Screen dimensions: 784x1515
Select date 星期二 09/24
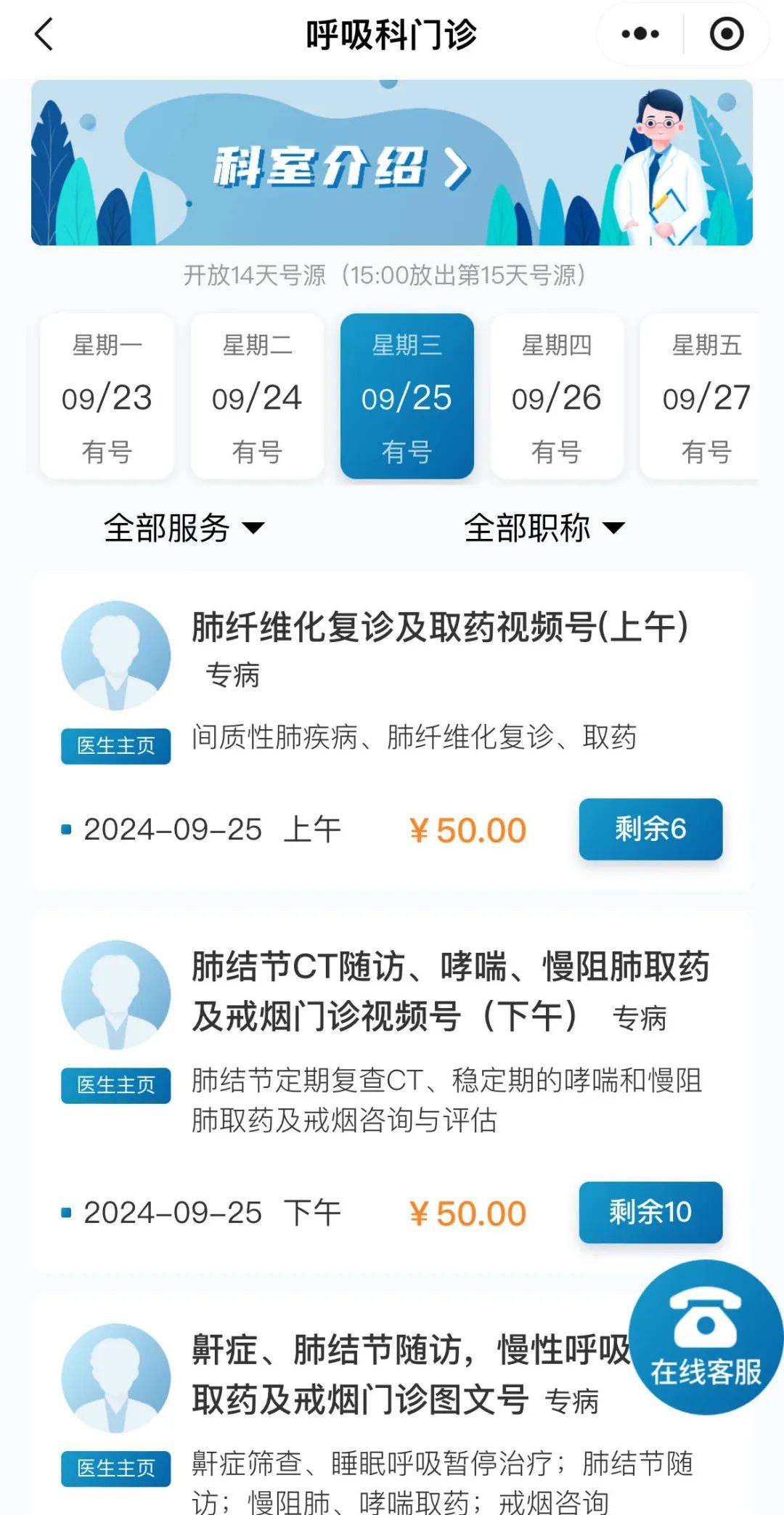pos(257,396)
